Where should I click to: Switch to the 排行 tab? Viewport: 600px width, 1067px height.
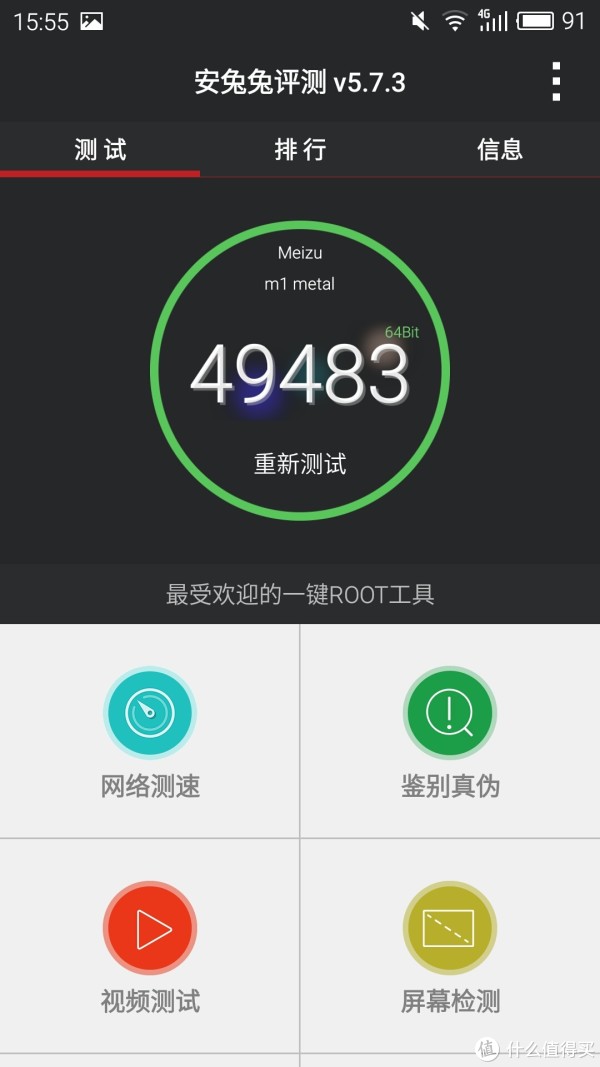pos(300,149)
